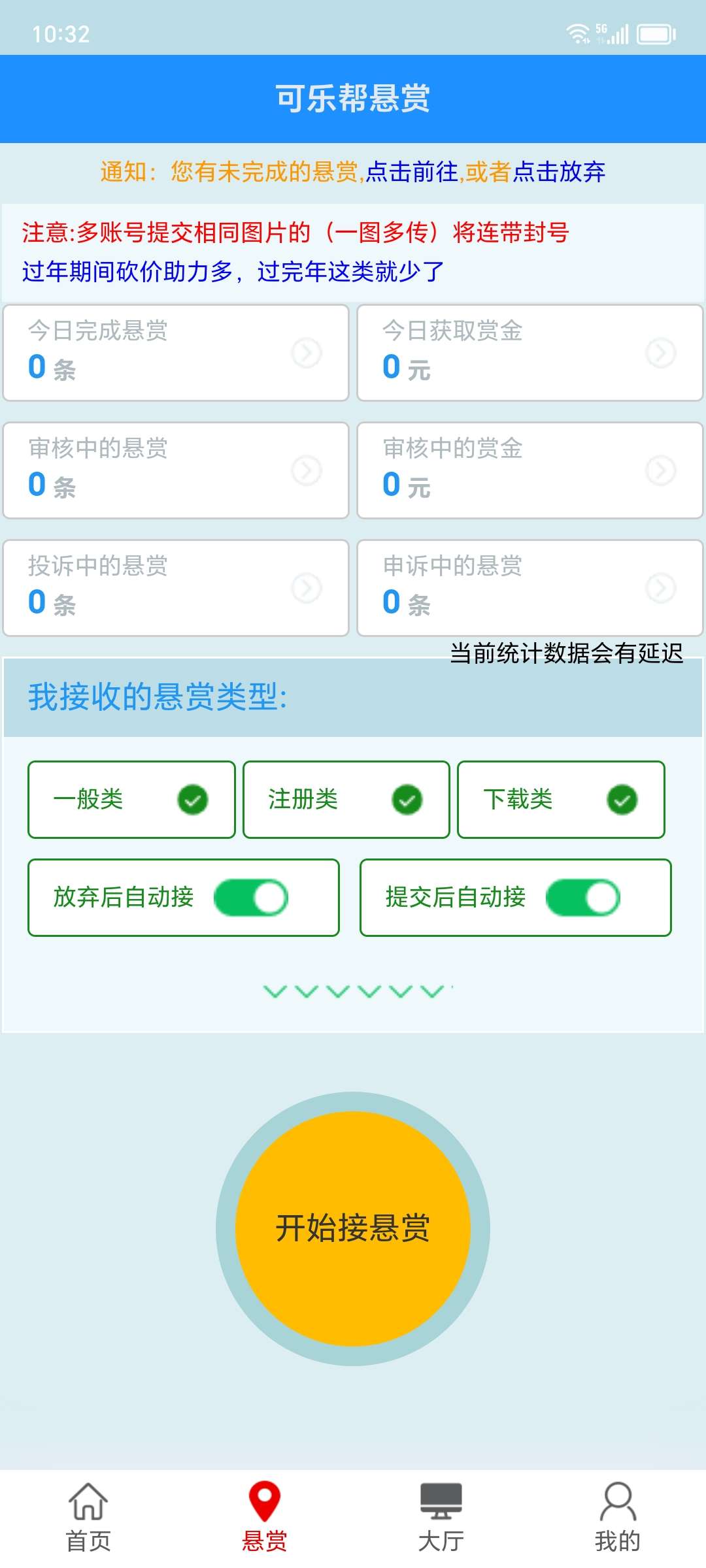Open the 审核中的赏金 card
Image resolution: width=706 pixels, height=1568 pixels.
(530, 470)
